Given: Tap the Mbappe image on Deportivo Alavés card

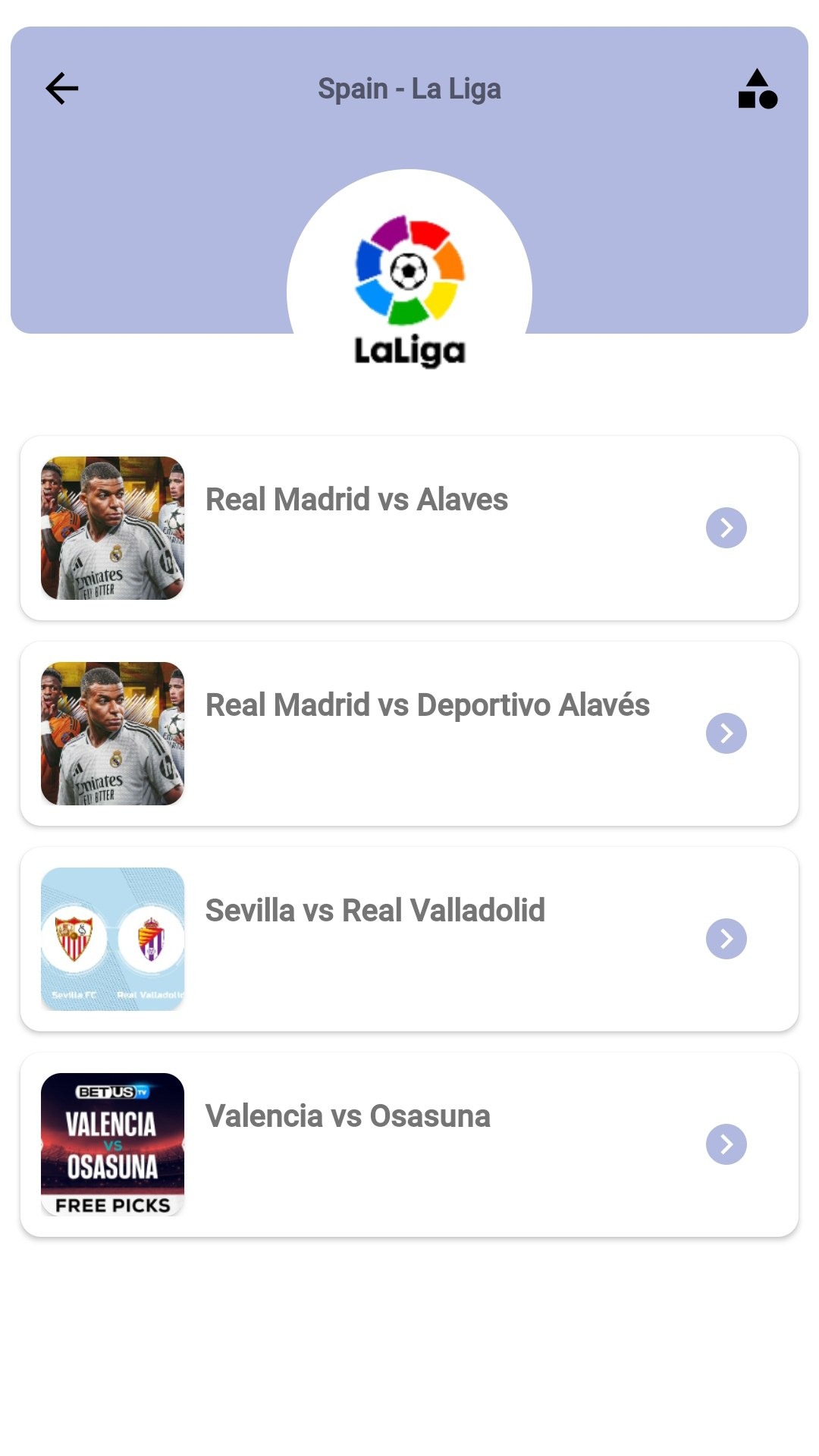Looking at the screenshot, I should pos(112,733).
